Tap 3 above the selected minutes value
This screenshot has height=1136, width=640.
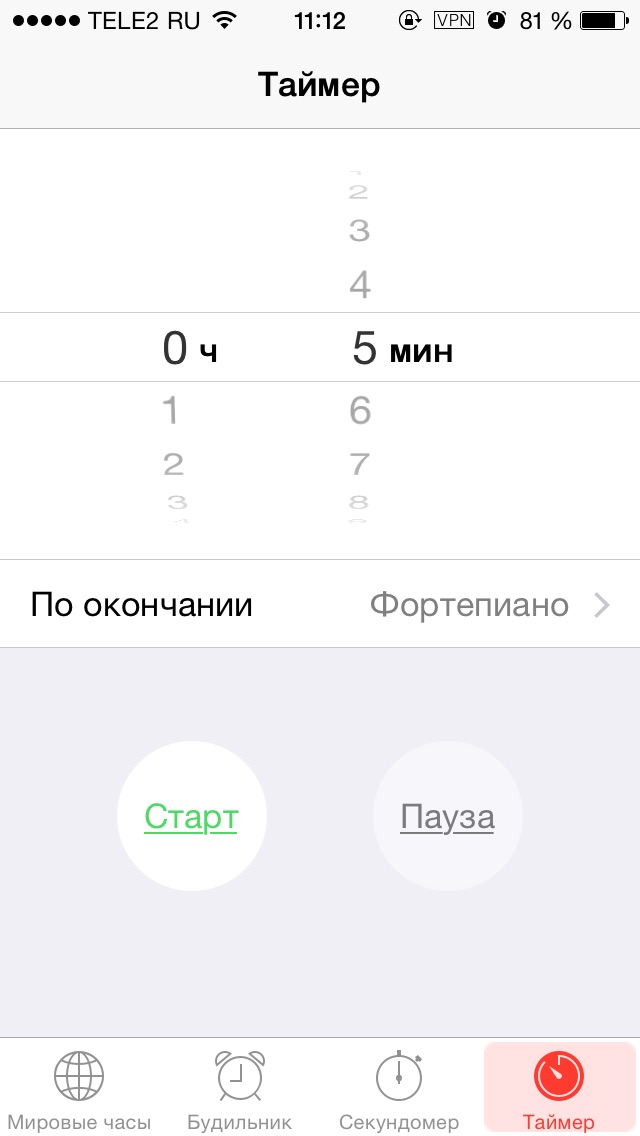[360, 231]
